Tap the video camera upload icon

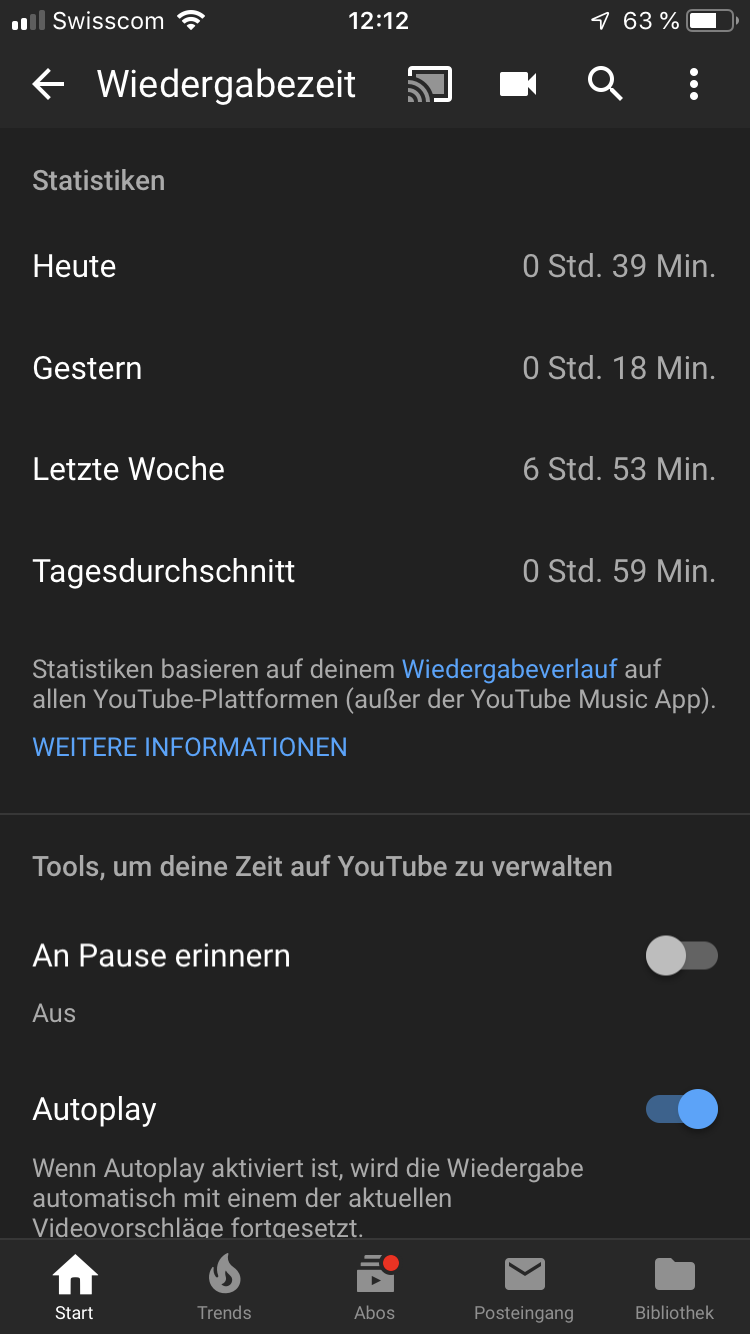click(518, 85)
